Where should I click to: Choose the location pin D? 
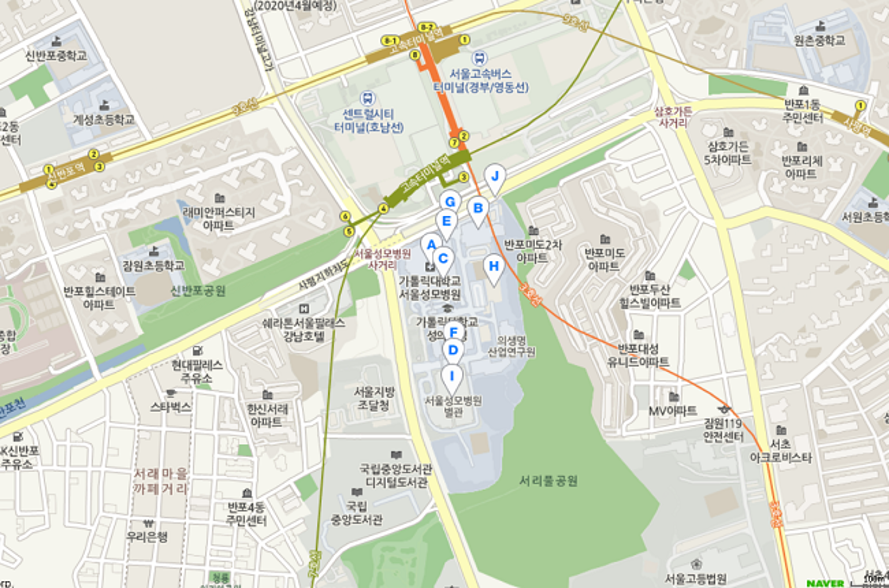tap(452, 350)
